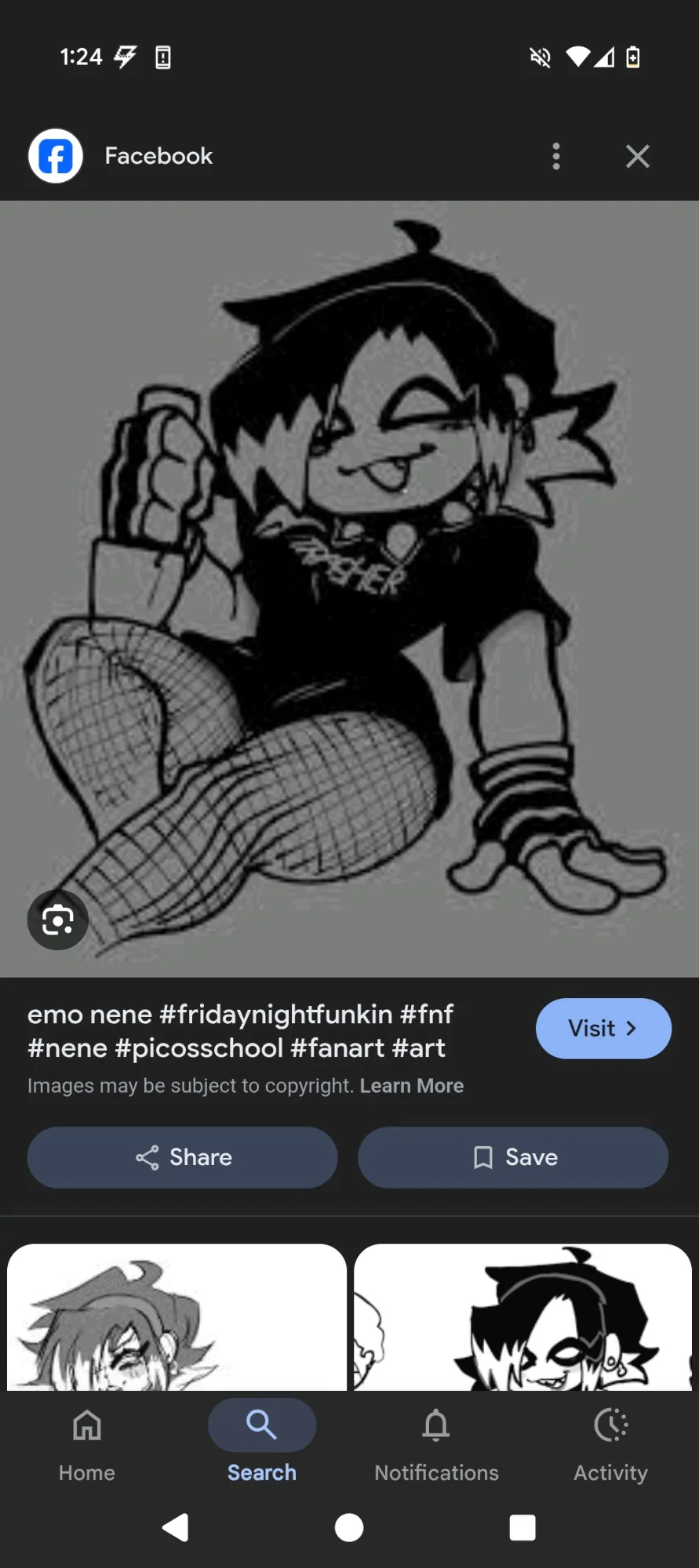
Task: Open the Facebook source header
Action: tap(121, 156)
